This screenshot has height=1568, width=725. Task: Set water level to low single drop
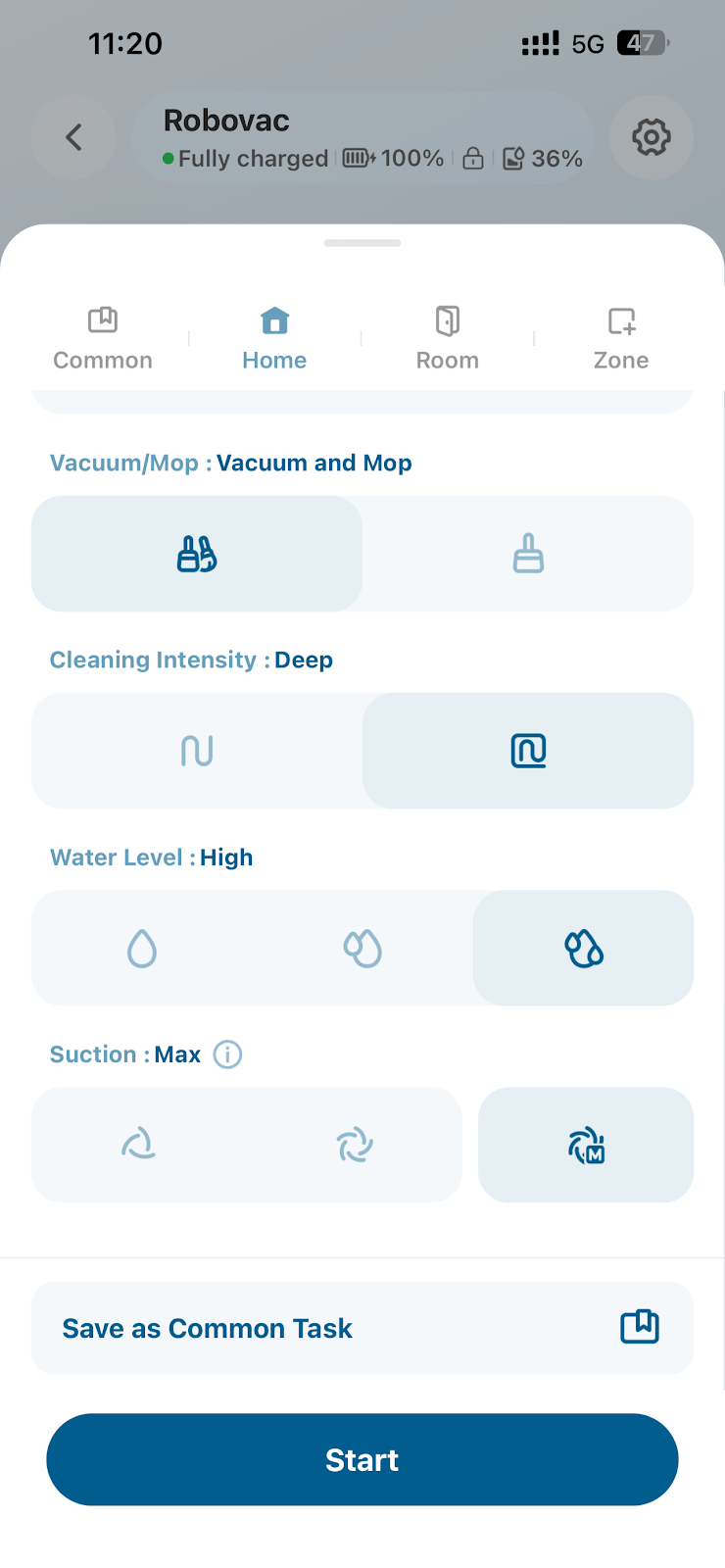pyautogui.click(x=142, y=948)
